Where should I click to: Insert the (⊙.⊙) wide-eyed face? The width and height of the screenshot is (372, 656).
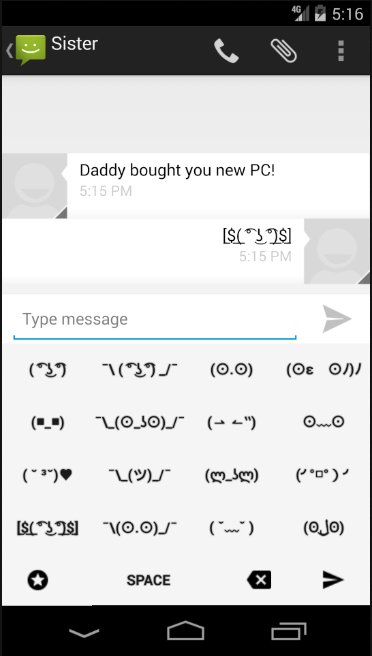[x=231, y=370]
